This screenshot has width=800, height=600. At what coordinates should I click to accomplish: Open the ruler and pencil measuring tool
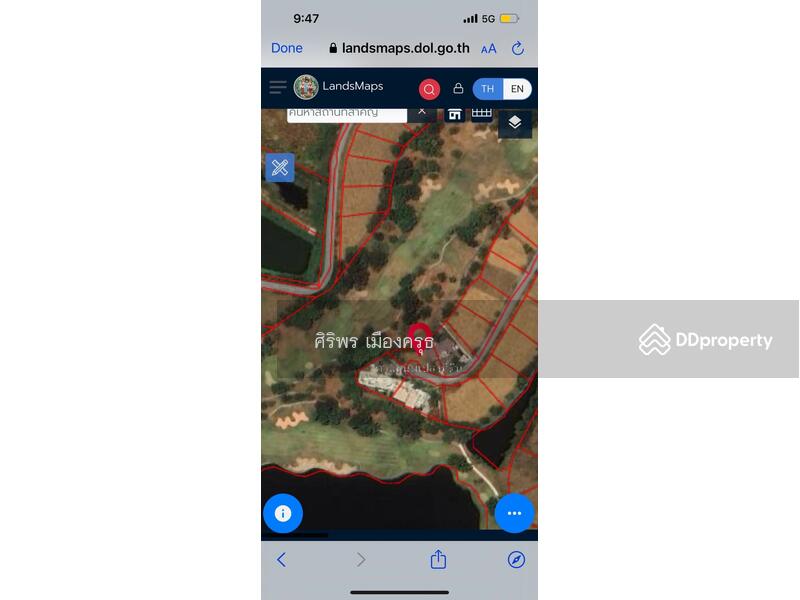(280, 167)
